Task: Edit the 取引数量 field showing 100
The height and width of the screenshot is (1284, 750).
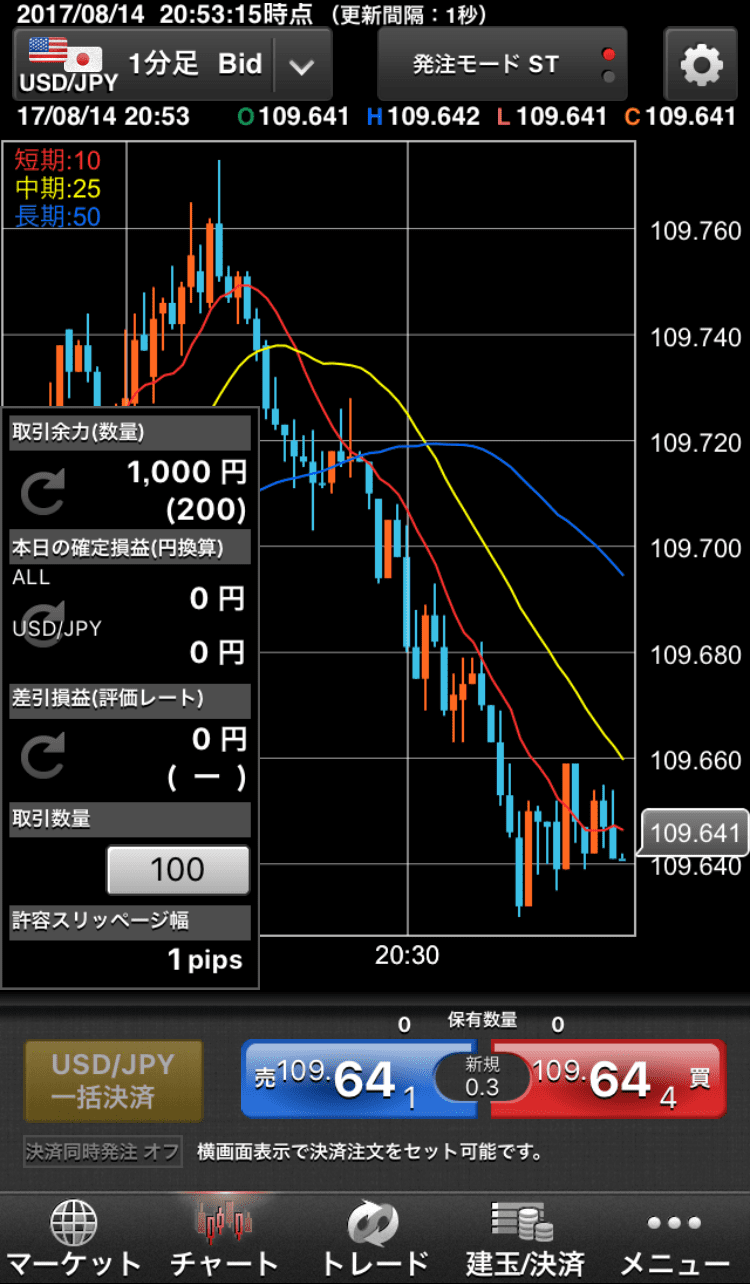Action: [x=178, y=870]
